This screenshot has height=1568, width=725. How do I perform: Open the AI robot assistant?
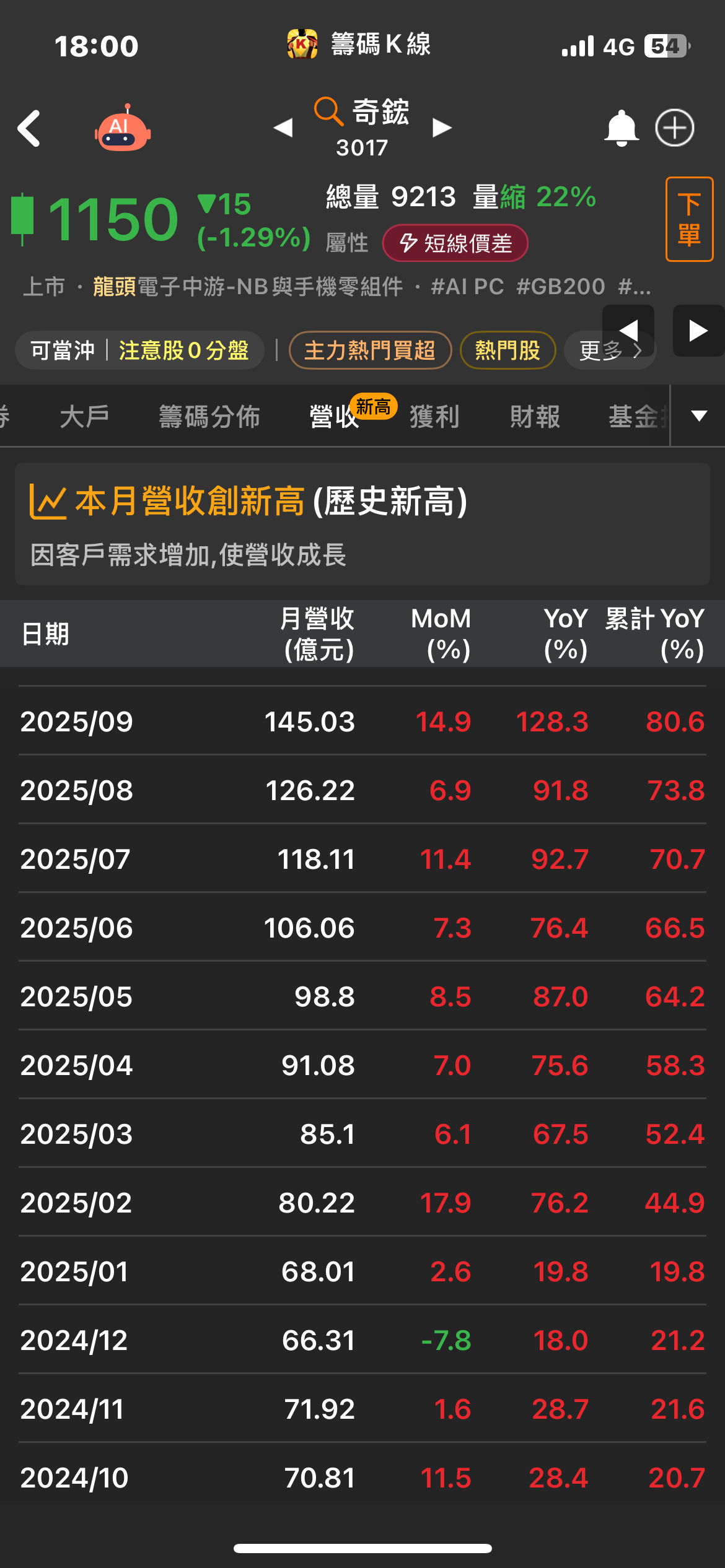click(123, 128)
